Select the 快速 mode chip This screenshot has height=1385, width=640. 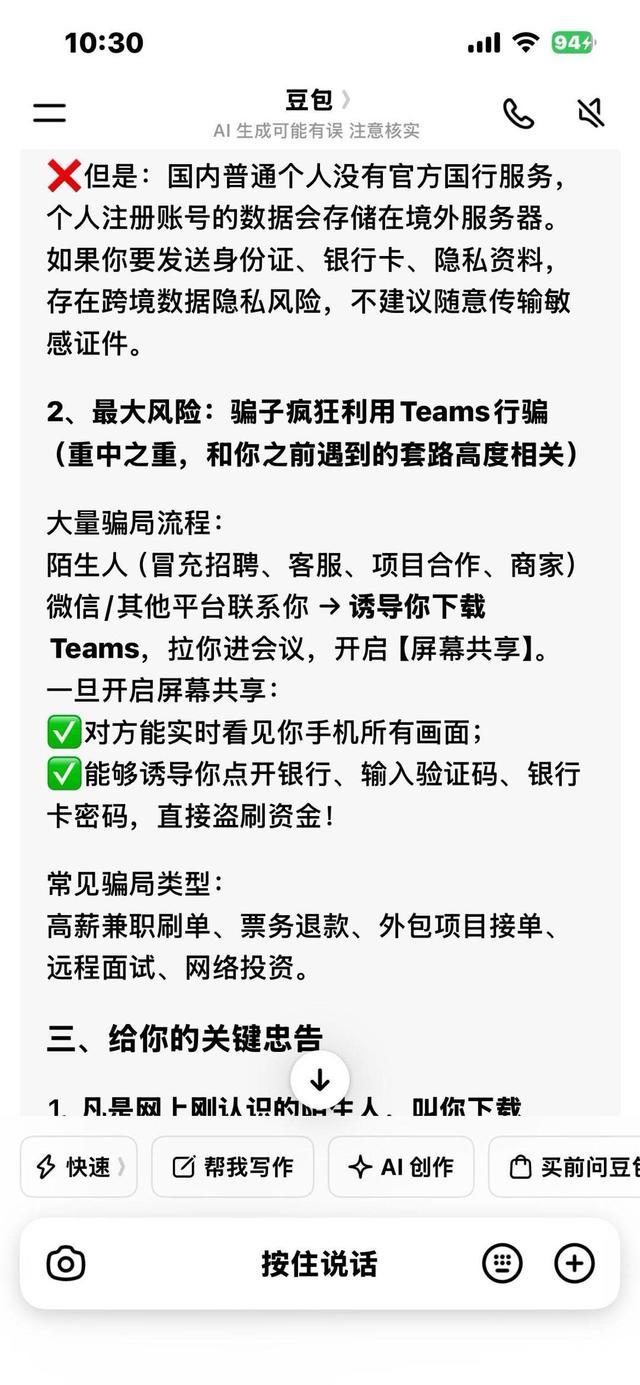pyautogui.click(x=79, y=1166)
